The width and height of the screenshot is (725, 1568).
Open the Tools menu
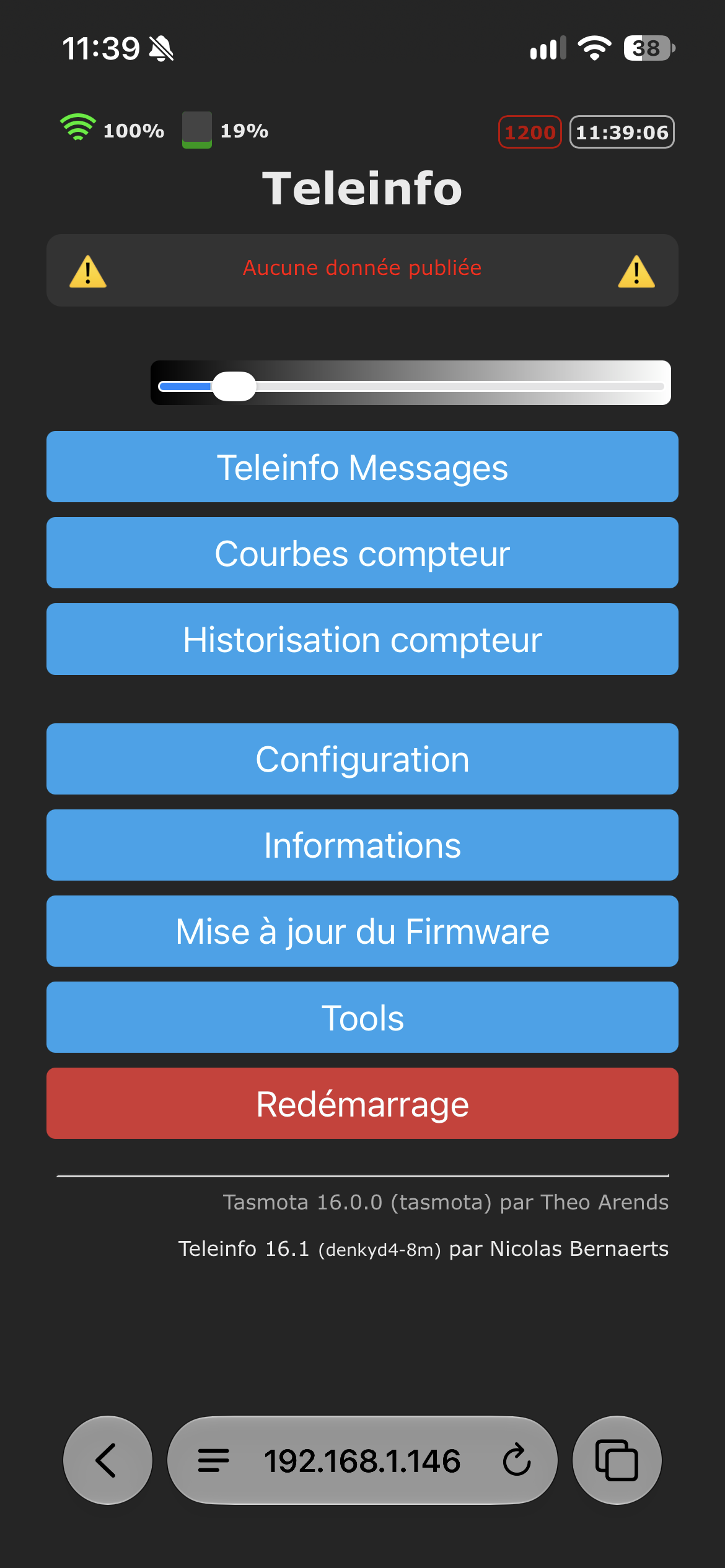[x=362, y=1017]
